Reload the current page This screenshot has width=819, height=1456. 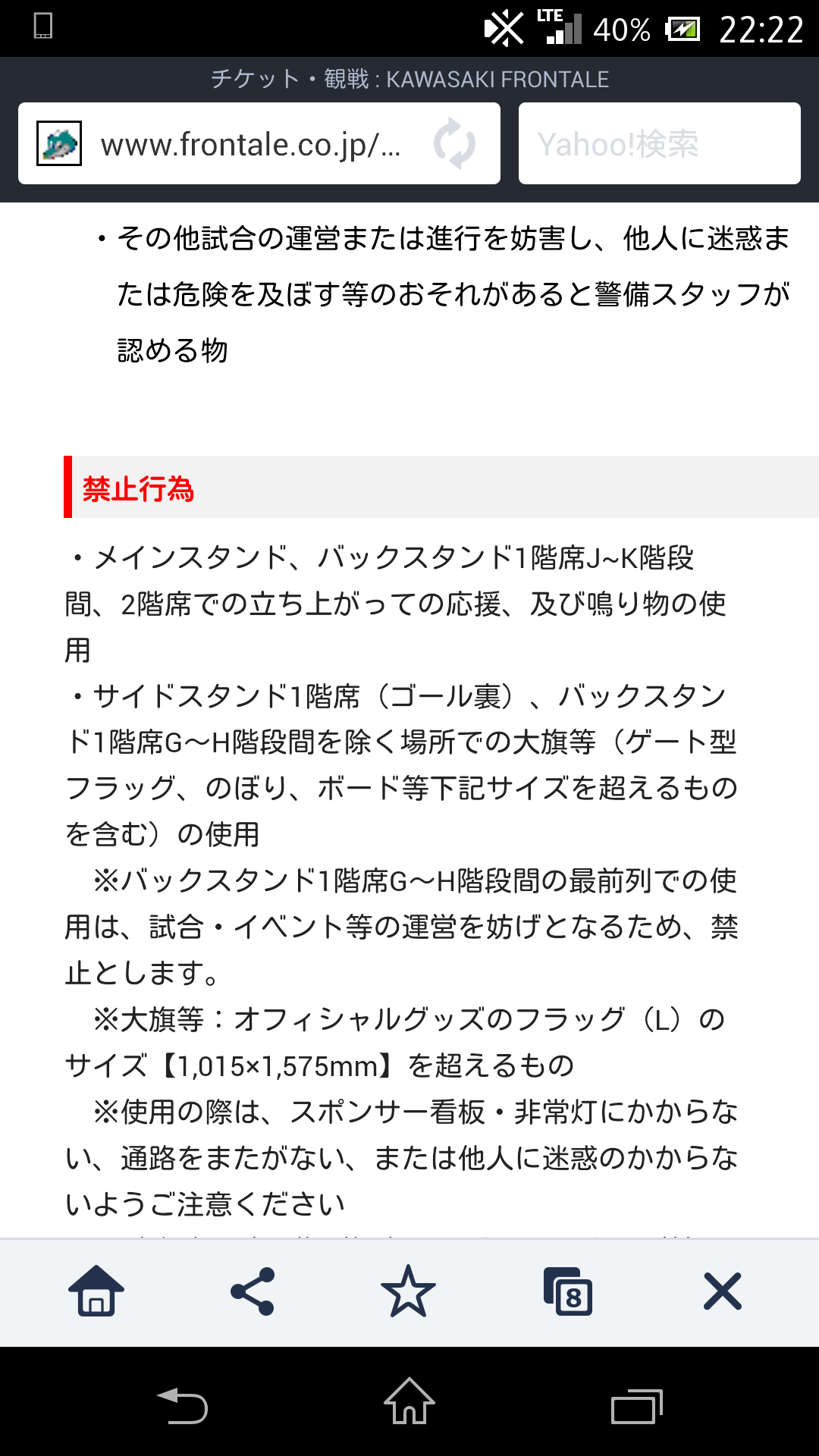[x=454, y=143]
